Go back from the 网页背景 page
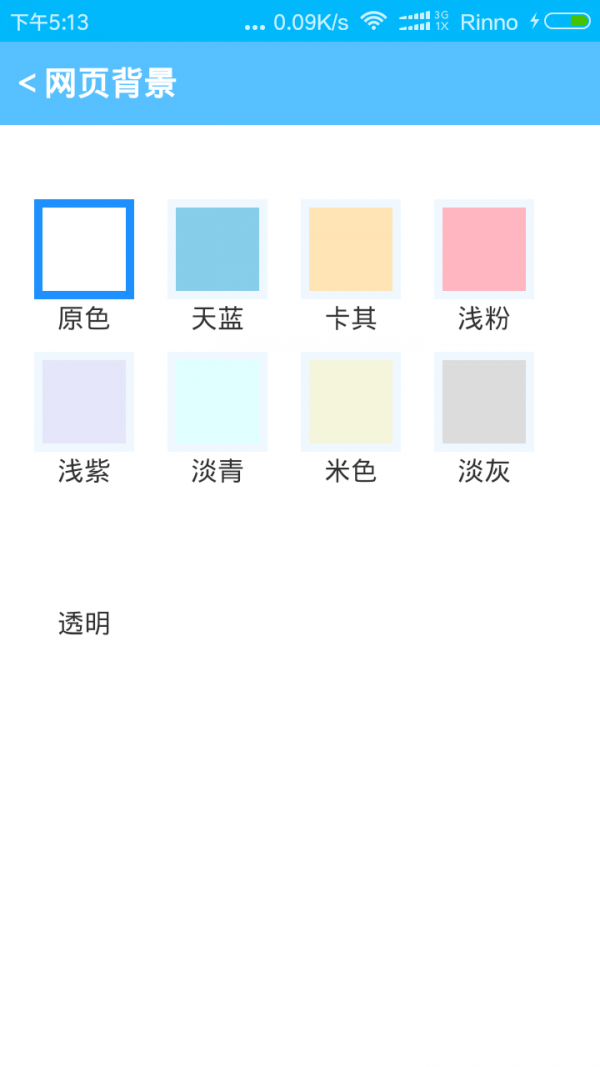 [27, 84]
